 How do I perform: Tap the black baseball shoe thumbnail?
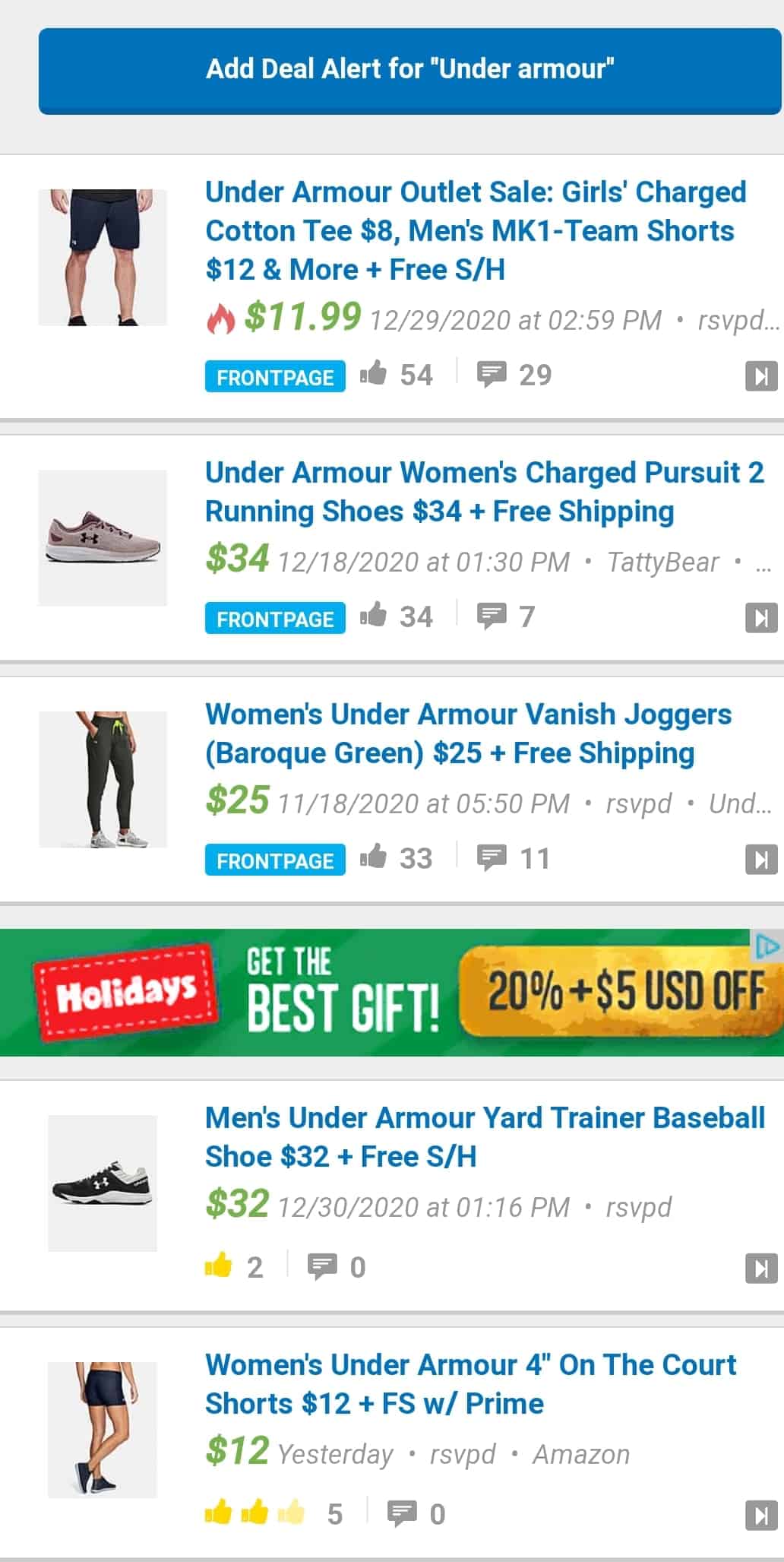[103, 1183]
